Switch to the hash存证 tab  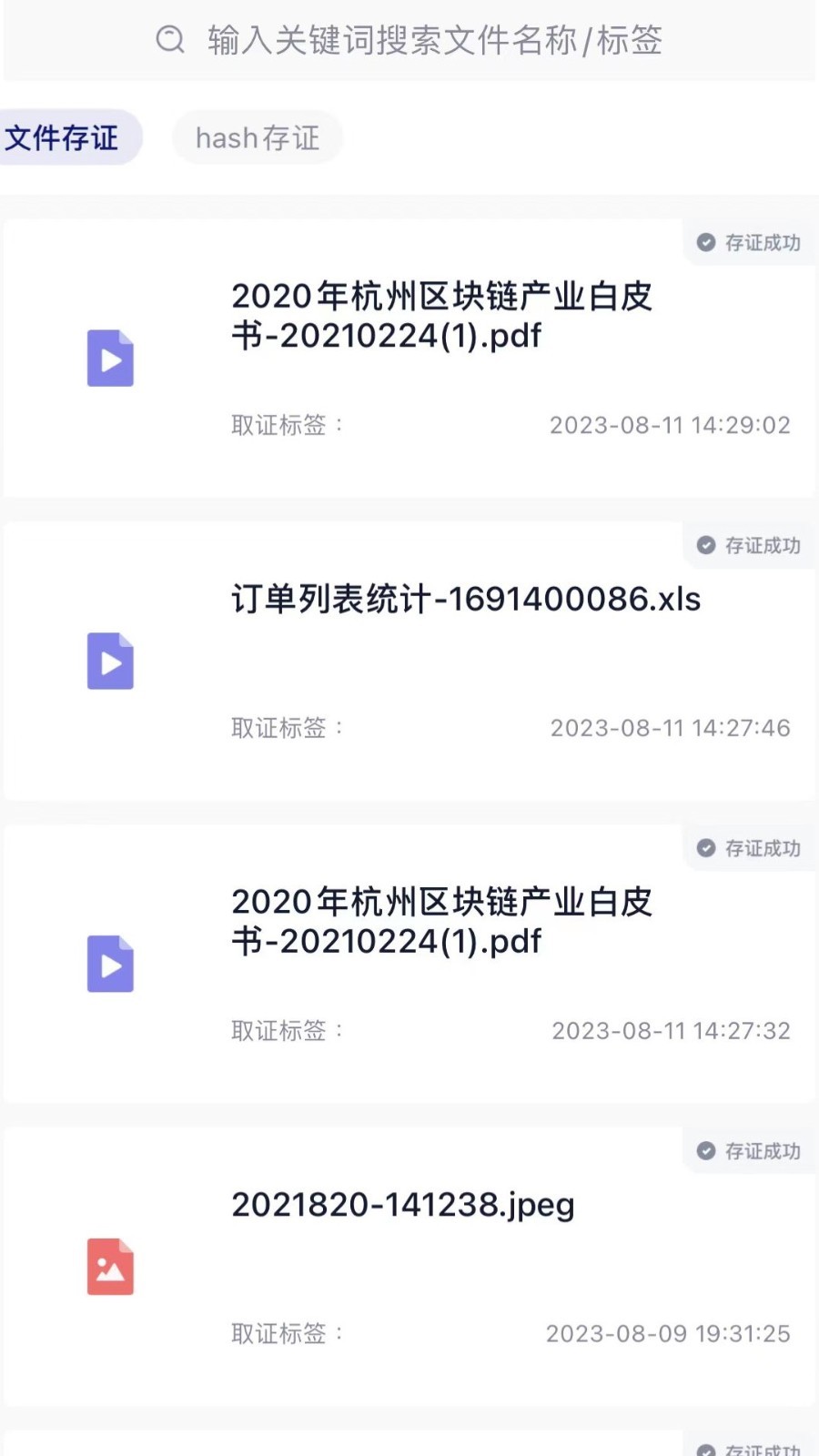click(258, 137)
